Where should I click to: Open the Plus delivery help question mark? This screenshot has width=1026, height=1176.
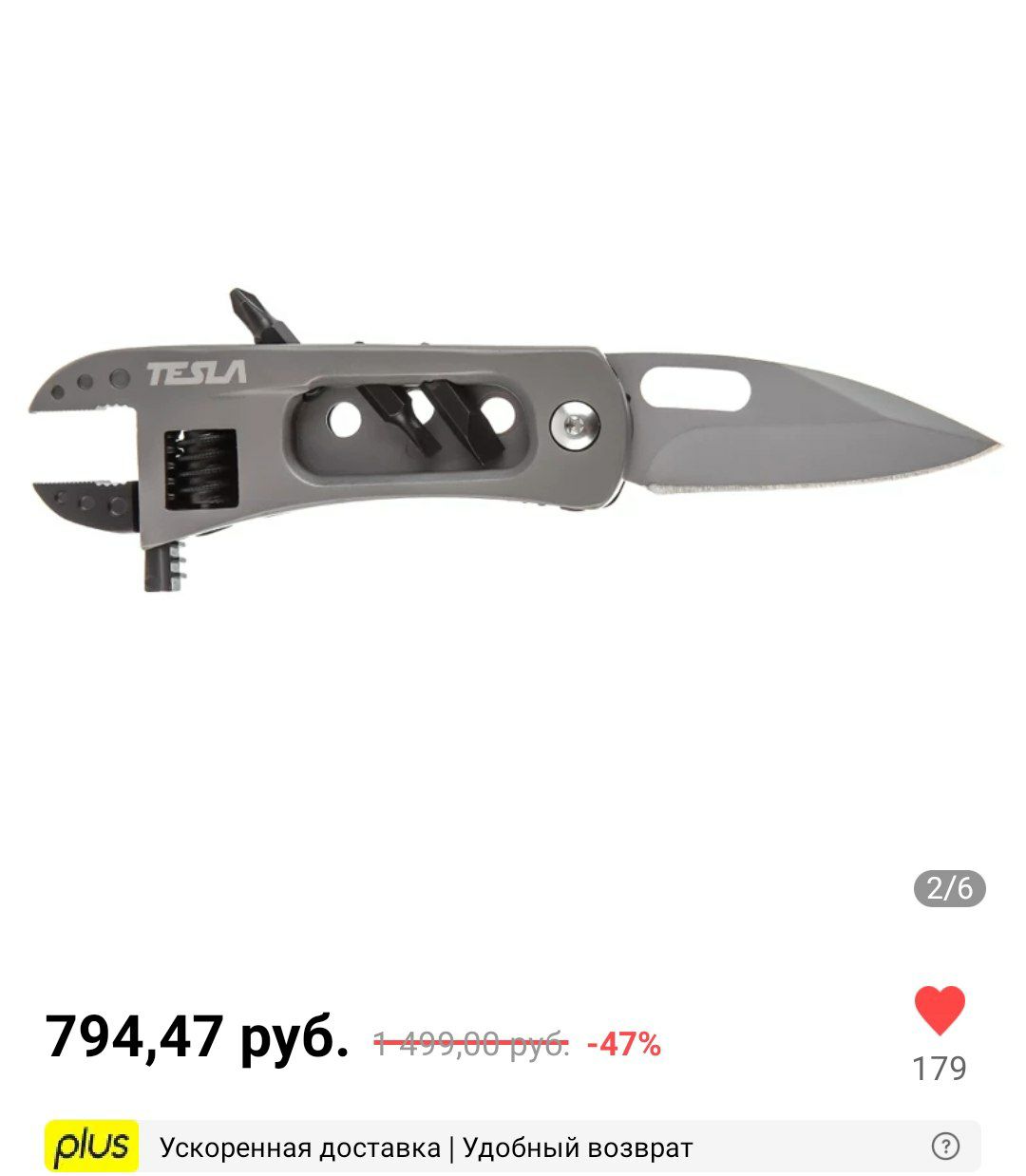[x=945, y=1147]
